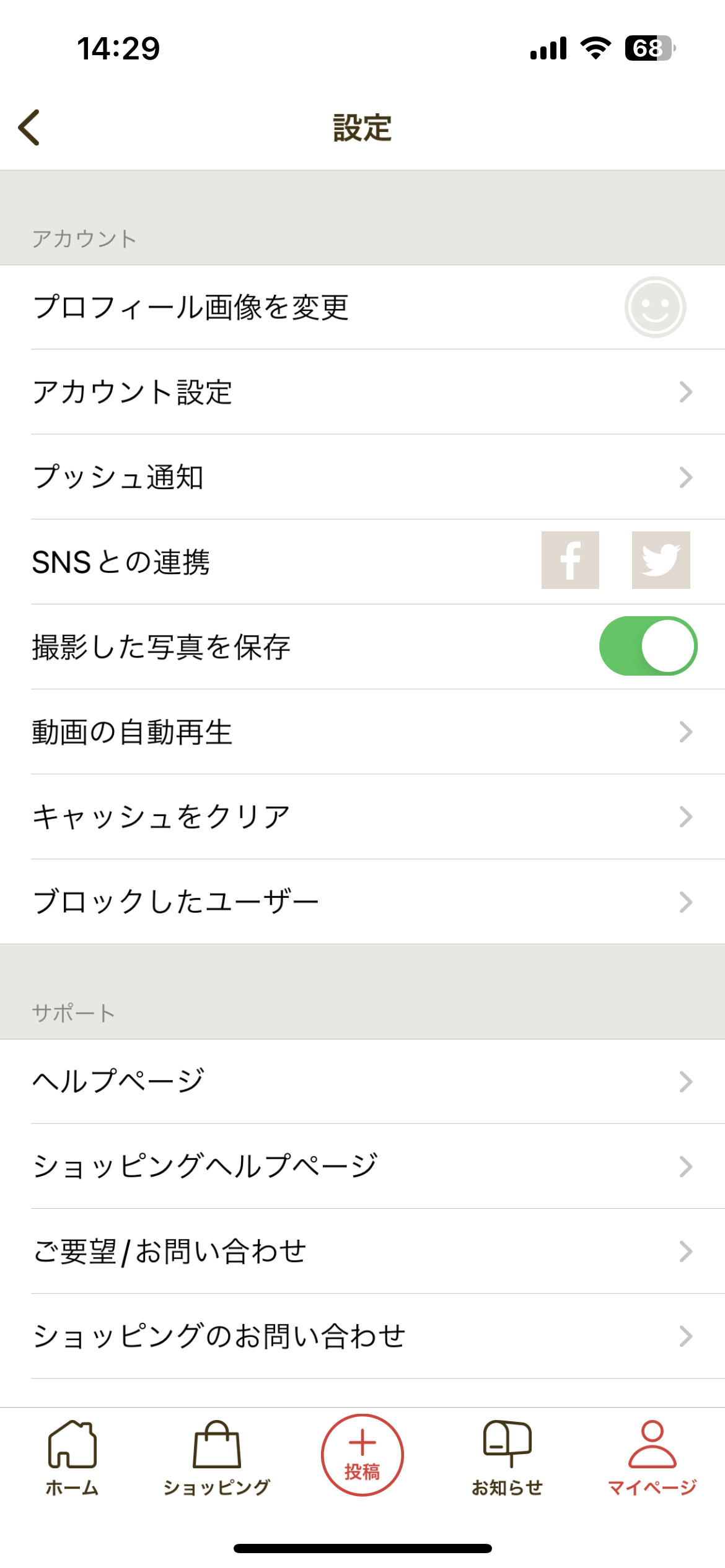Screen dimensions: 725x1568
Task: Select キャッシュをクリア
Action: [362, 817]
